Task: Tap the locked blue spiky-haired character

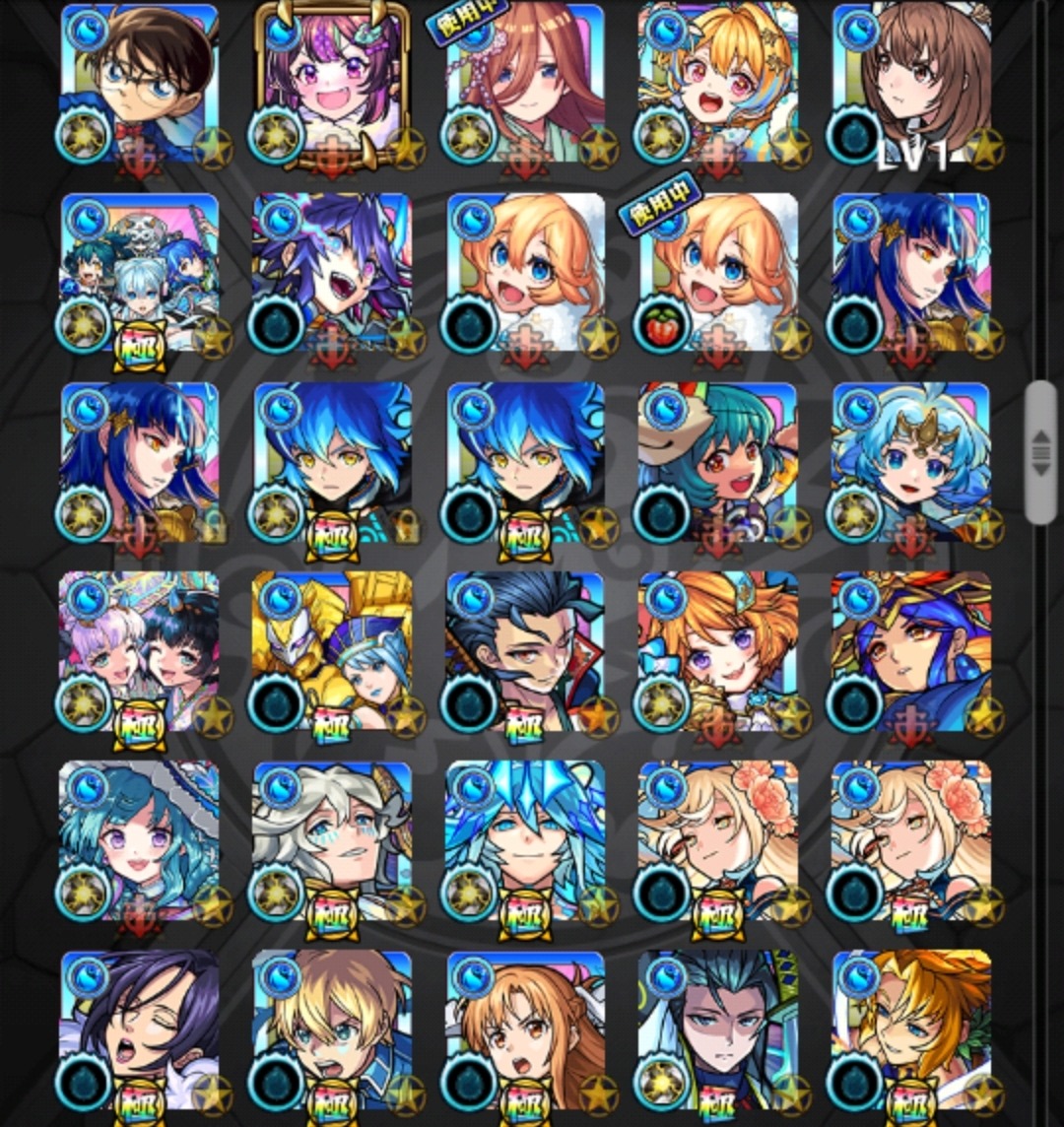Action: pos(332,462)
